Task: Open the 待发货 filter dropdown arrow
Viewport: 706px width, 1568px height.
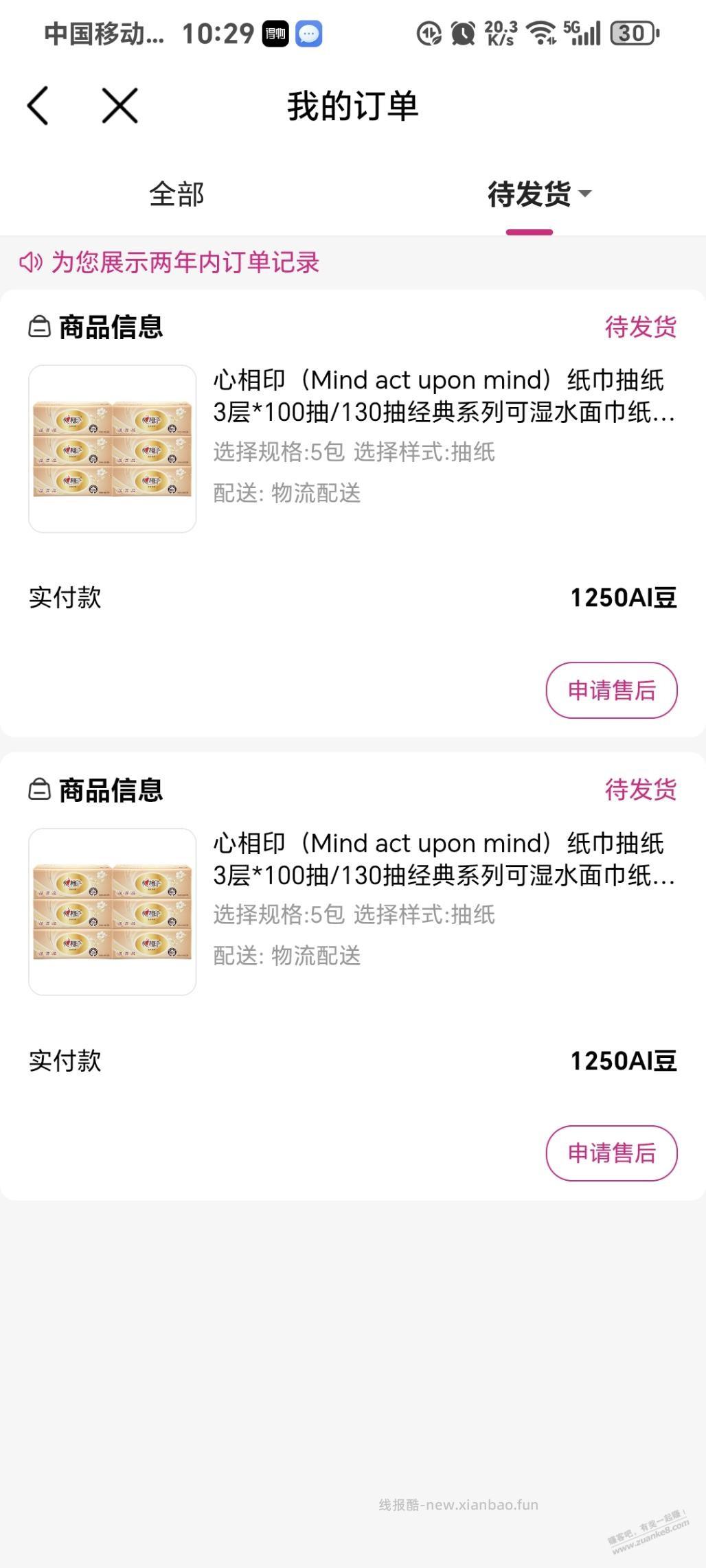Action: coord(587,195)
